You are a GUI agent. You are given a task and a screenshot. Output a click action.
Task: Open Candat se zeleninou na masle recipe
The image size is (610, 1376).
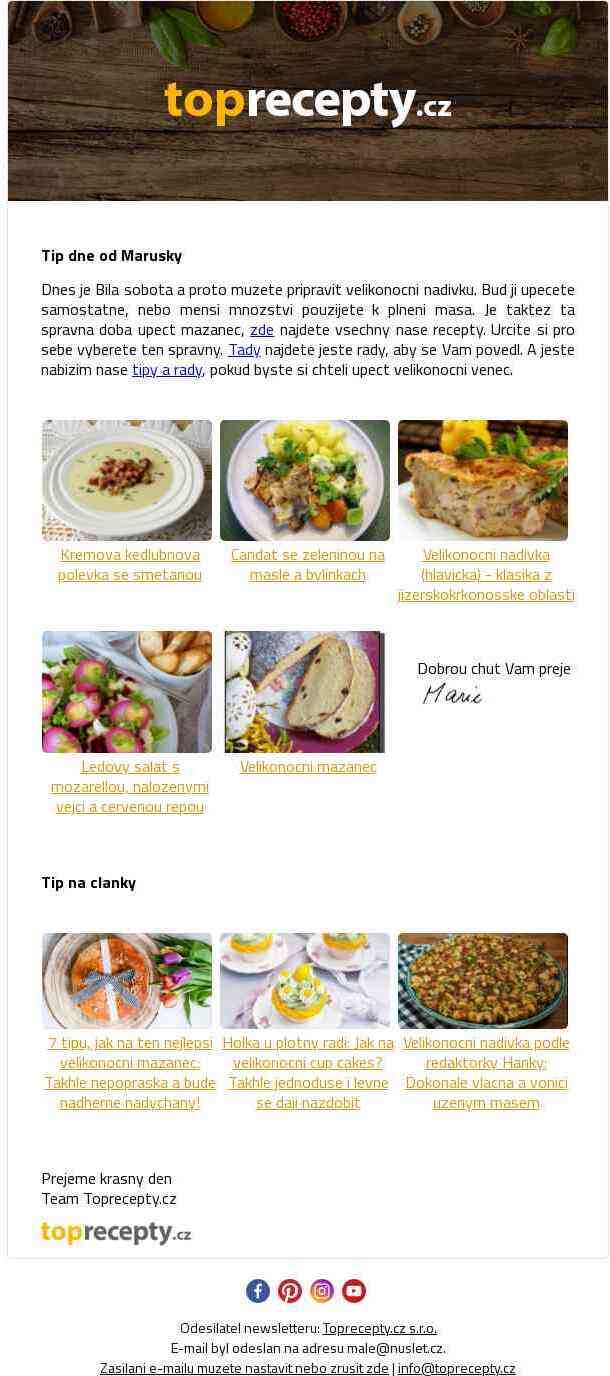pos(308,565)
